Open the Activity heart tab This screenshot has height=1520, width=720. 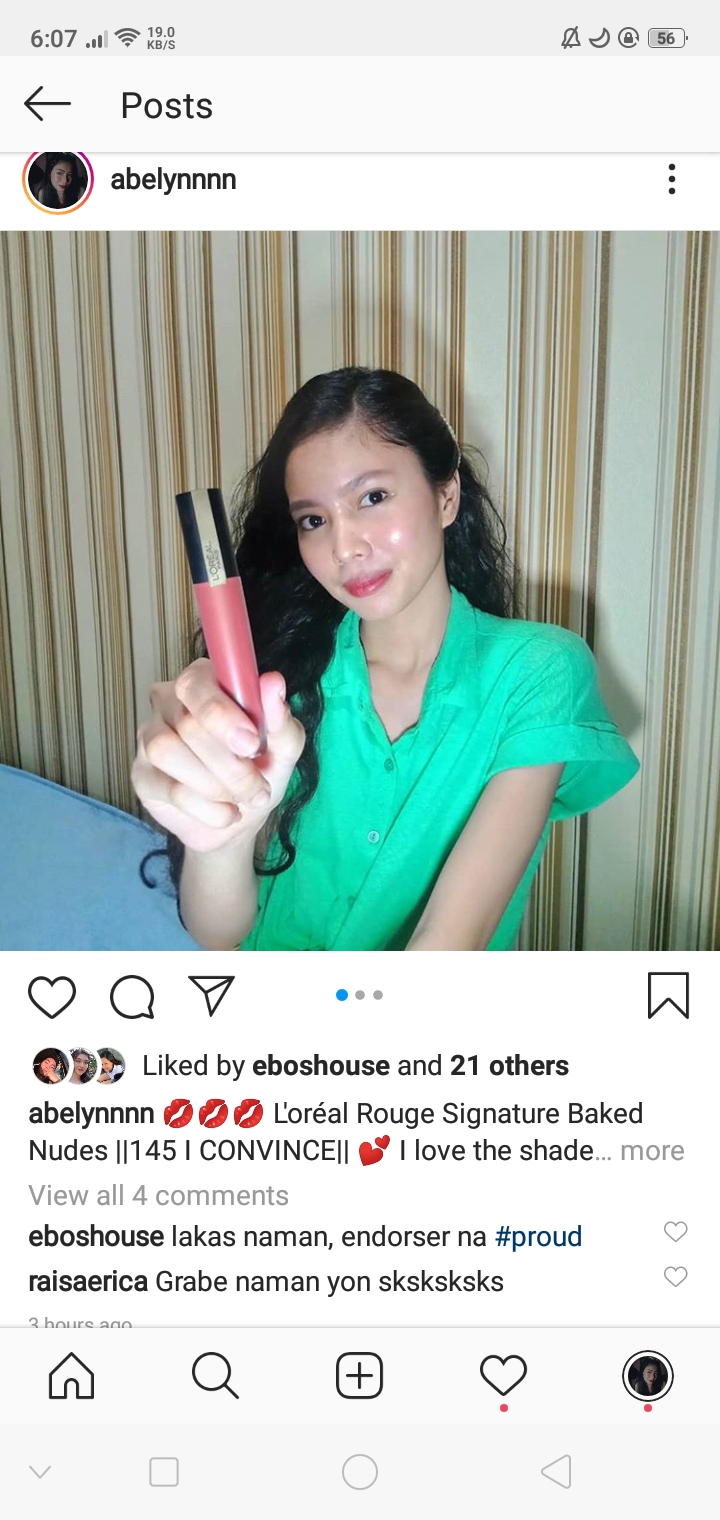click(x=503, y=1377)
